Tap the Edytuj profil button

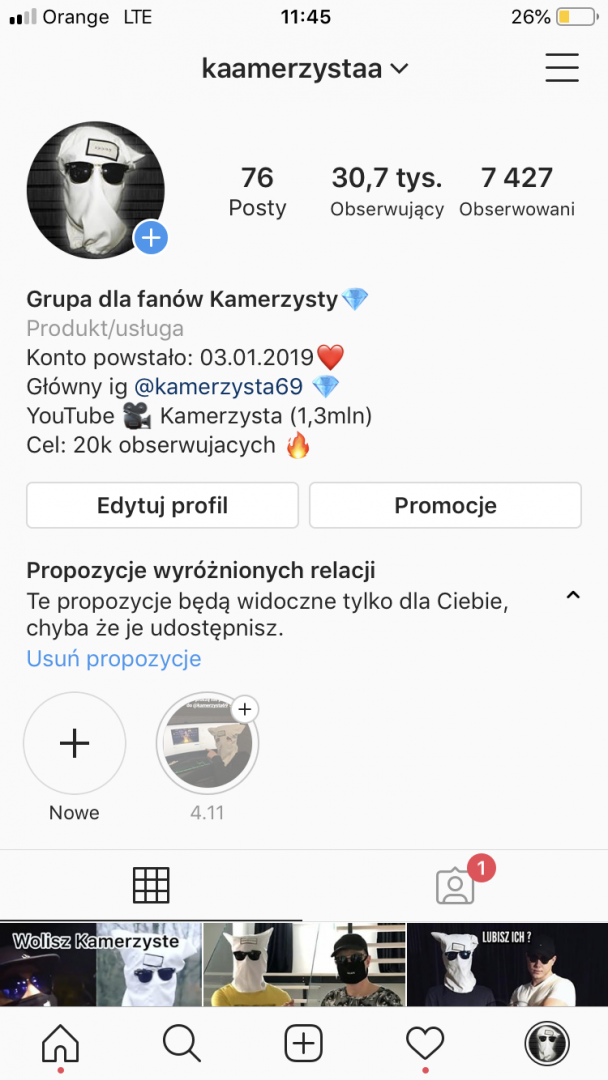click(162, 505)
